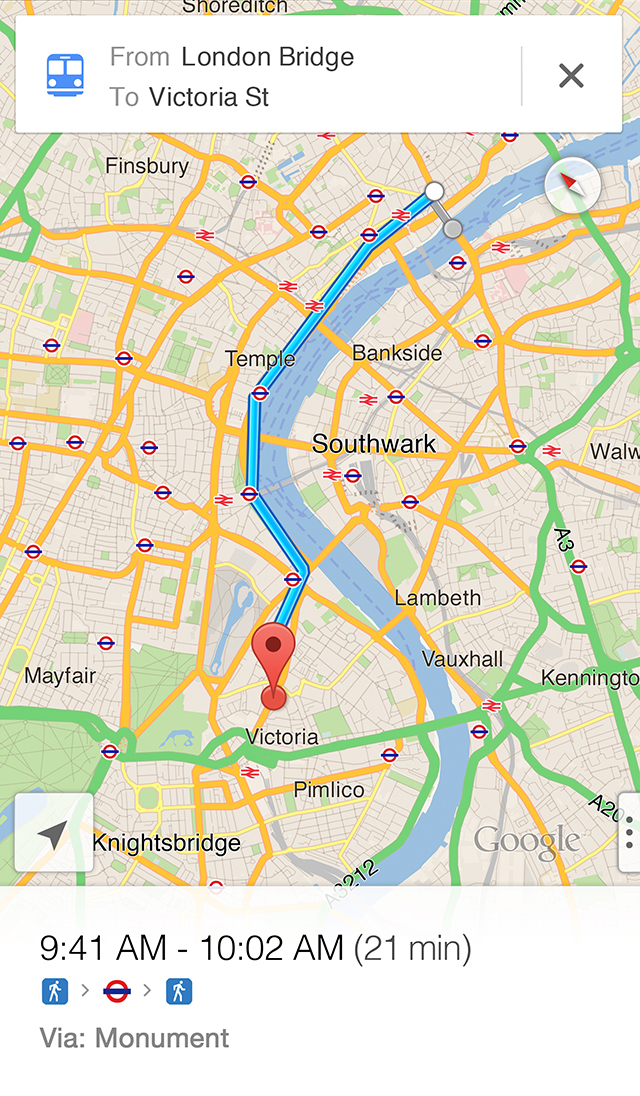This screenshot has width=640, height=1096.
Task: Close the directions from London Bridge
Action: pos(571,75)
